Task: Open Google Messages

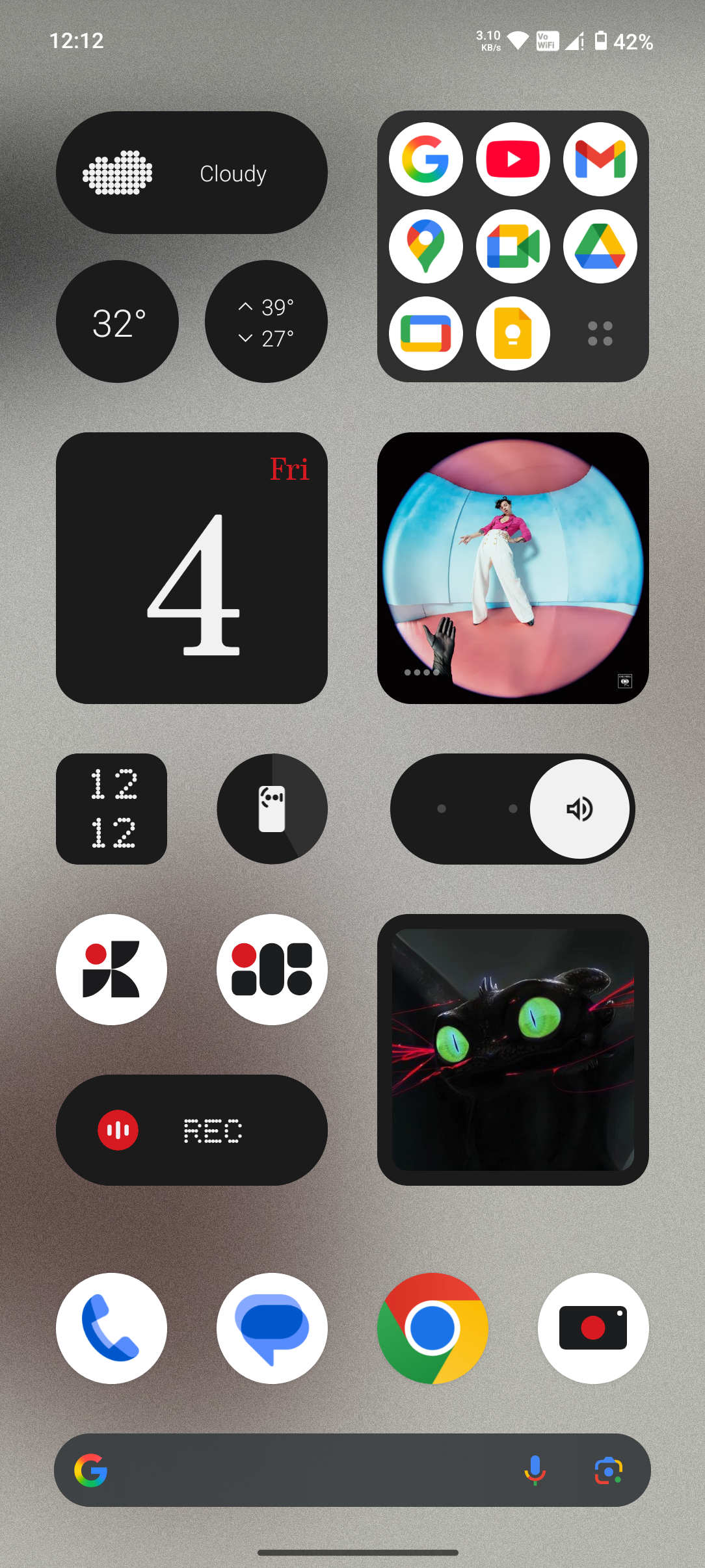Action: 272,1328
